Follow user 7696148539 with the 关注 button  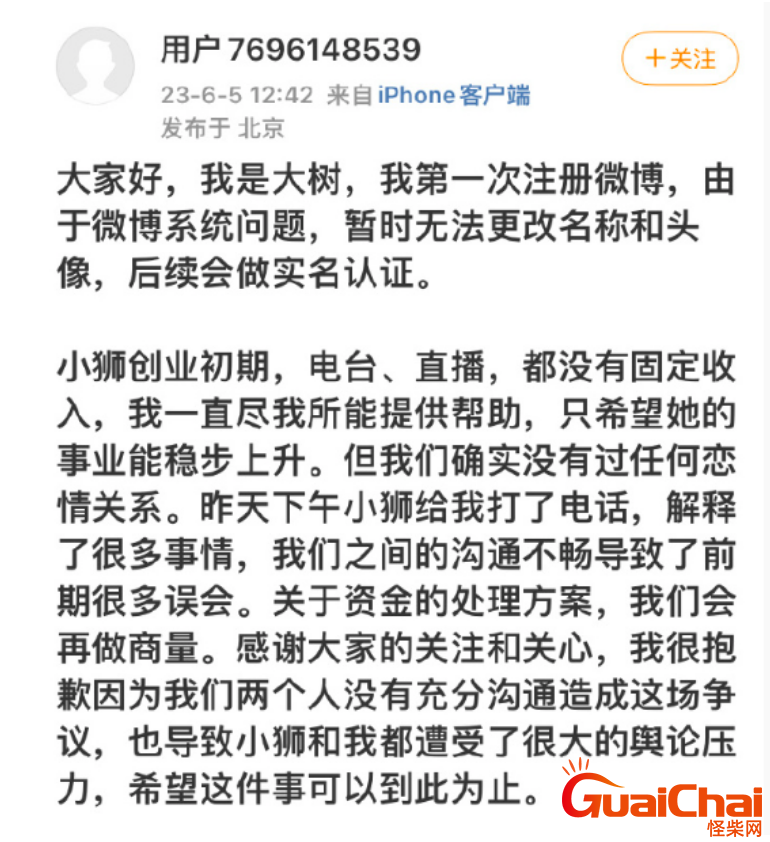tap(680, 58)
